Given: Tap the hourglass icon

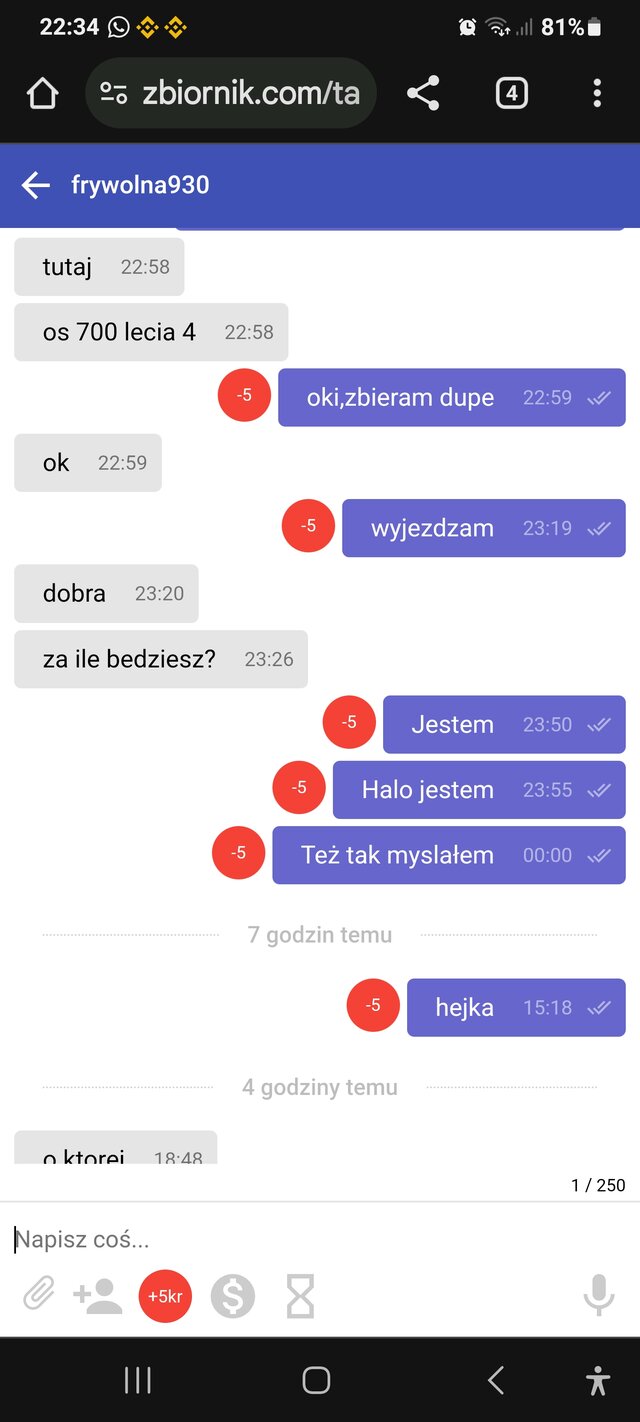Looking at the screenshot, I should [300, 1297].
